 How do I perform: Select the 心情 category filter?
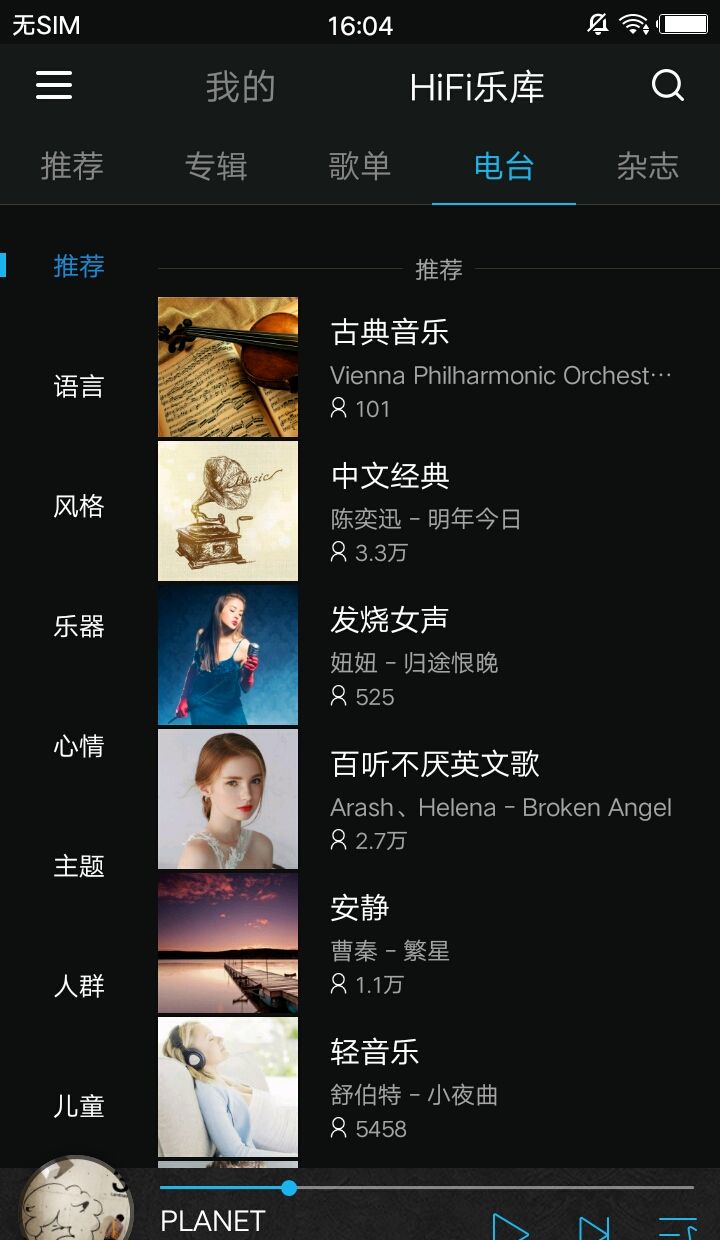[x=78, y=746]
